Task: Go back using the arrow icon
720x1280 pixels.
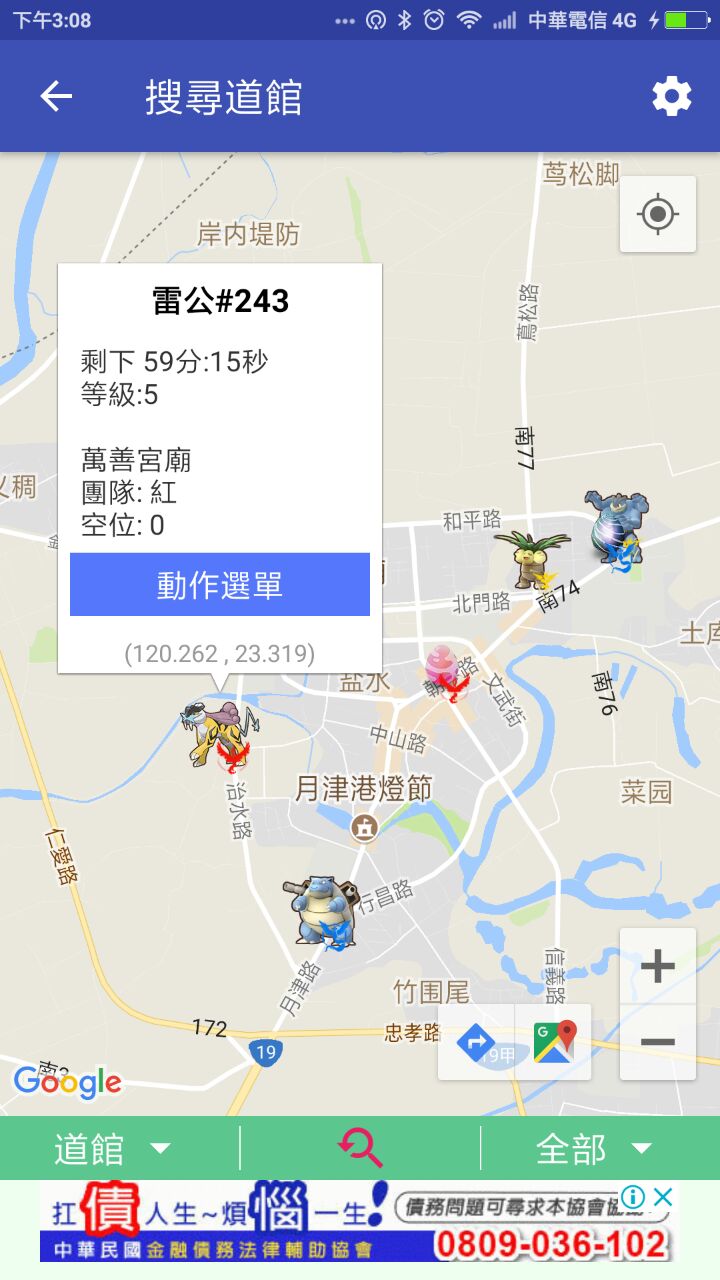Action: (x=56, y=96)
